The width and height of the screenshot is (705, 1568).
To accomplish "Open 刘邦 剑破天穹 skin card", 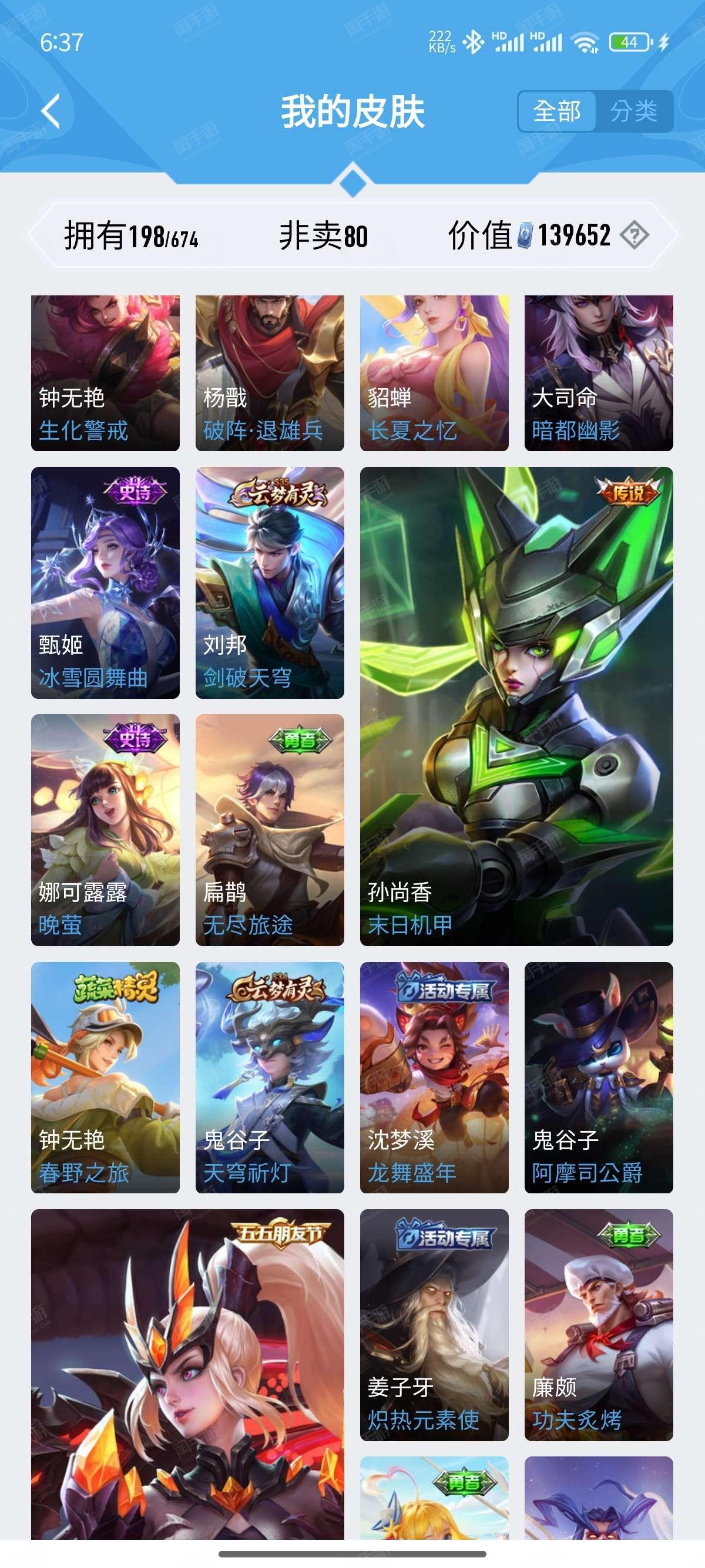I will tap(270, 583).
